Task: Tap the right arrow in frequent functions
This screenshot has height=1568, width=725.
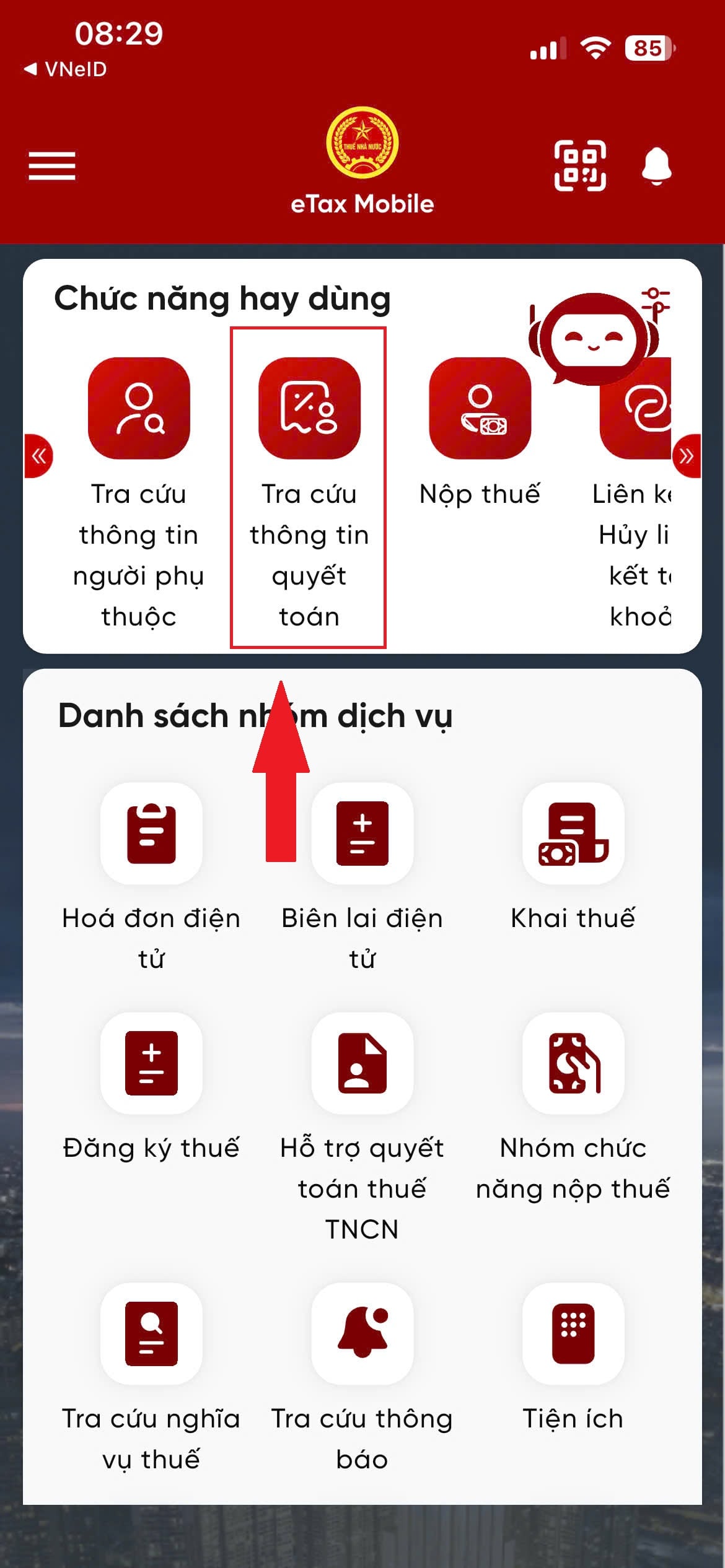Action: [x=686, y=456]
